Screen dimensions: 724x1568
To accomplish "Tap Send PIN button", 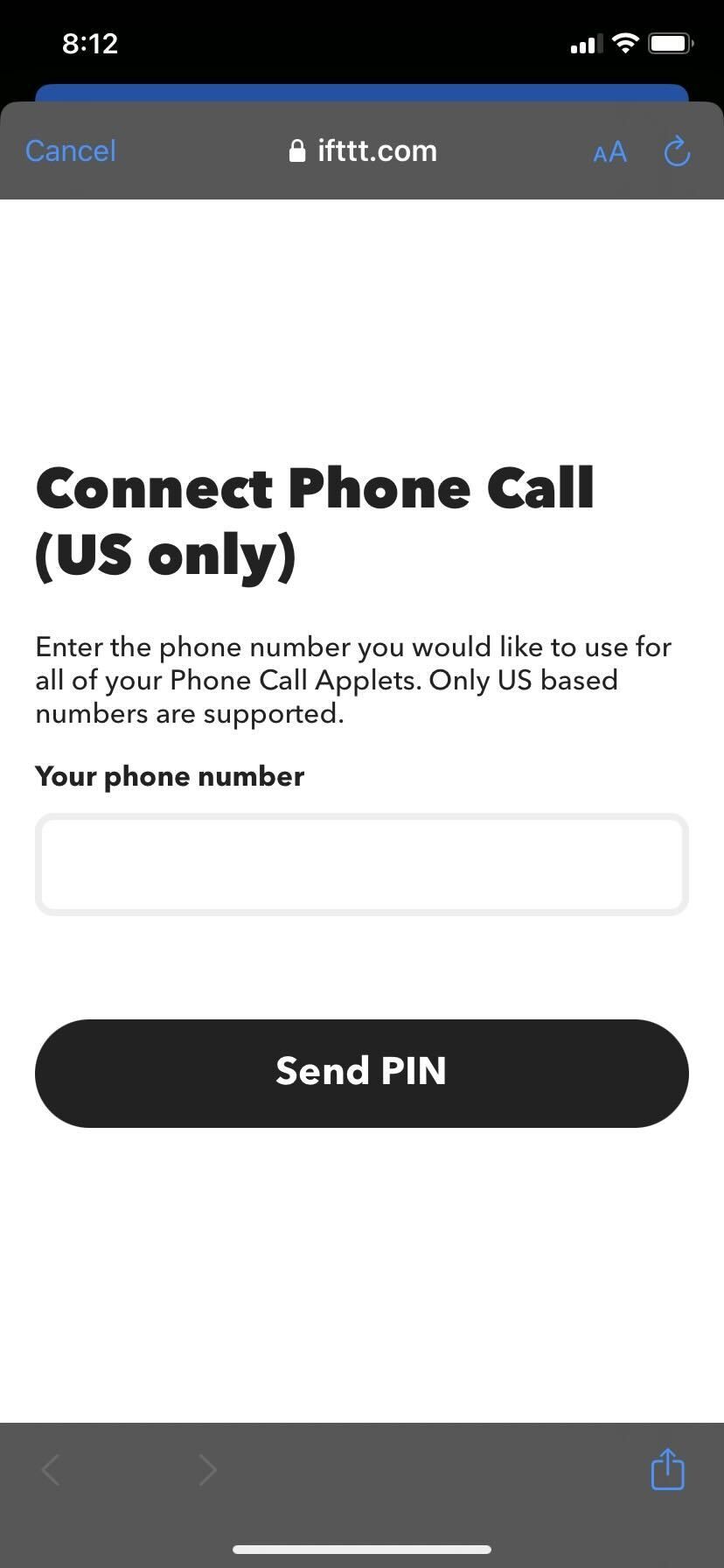I will [x=361, y=1073].
